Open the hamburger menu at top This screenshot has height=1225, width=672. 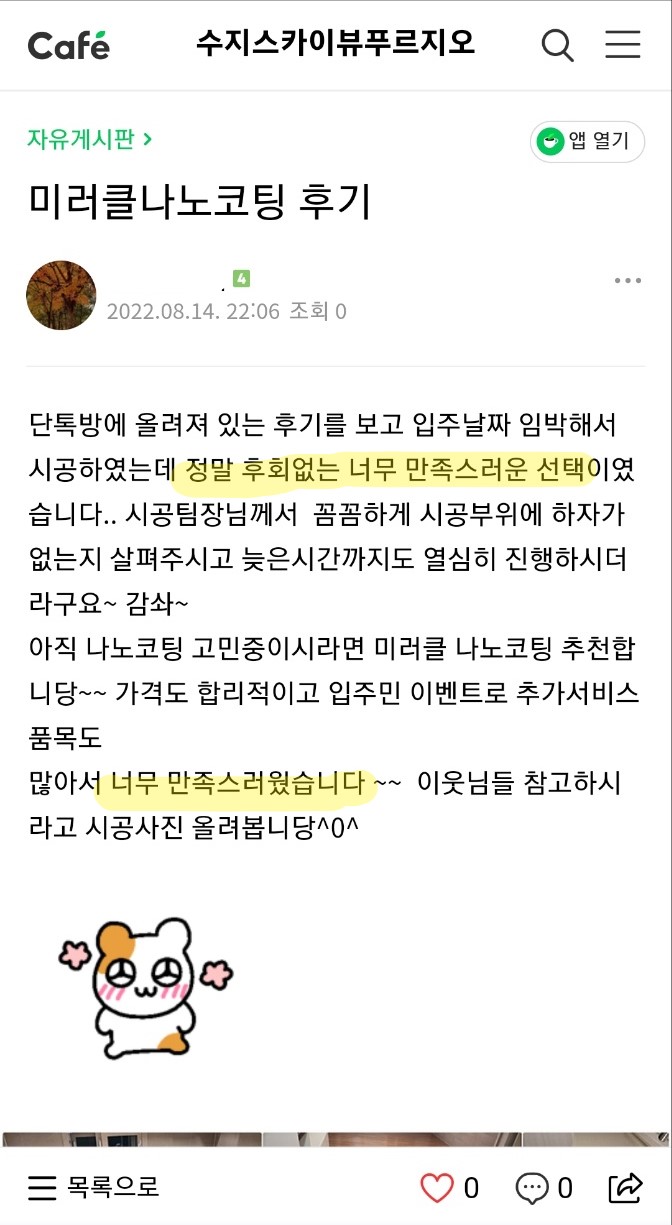click(623, 45)
